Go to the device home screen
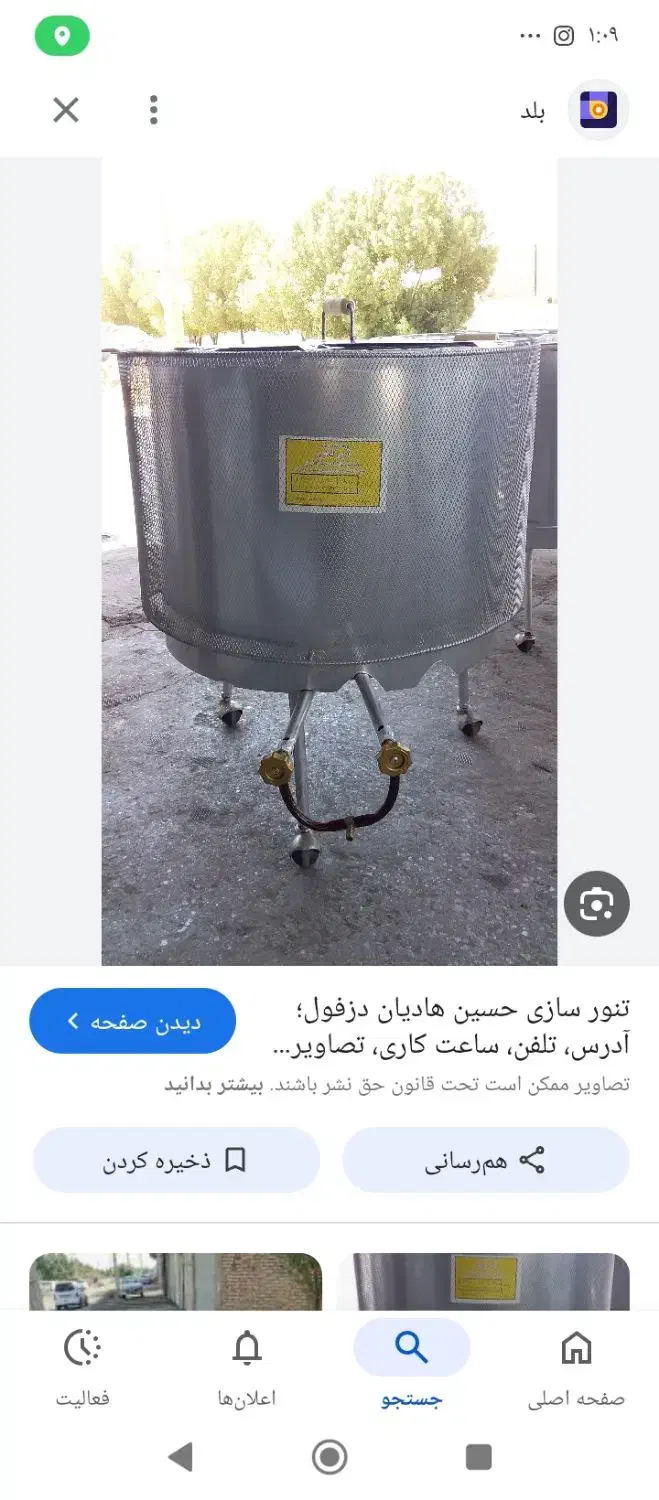Screen dimensions: 659x1500 tap(329, 1457)
